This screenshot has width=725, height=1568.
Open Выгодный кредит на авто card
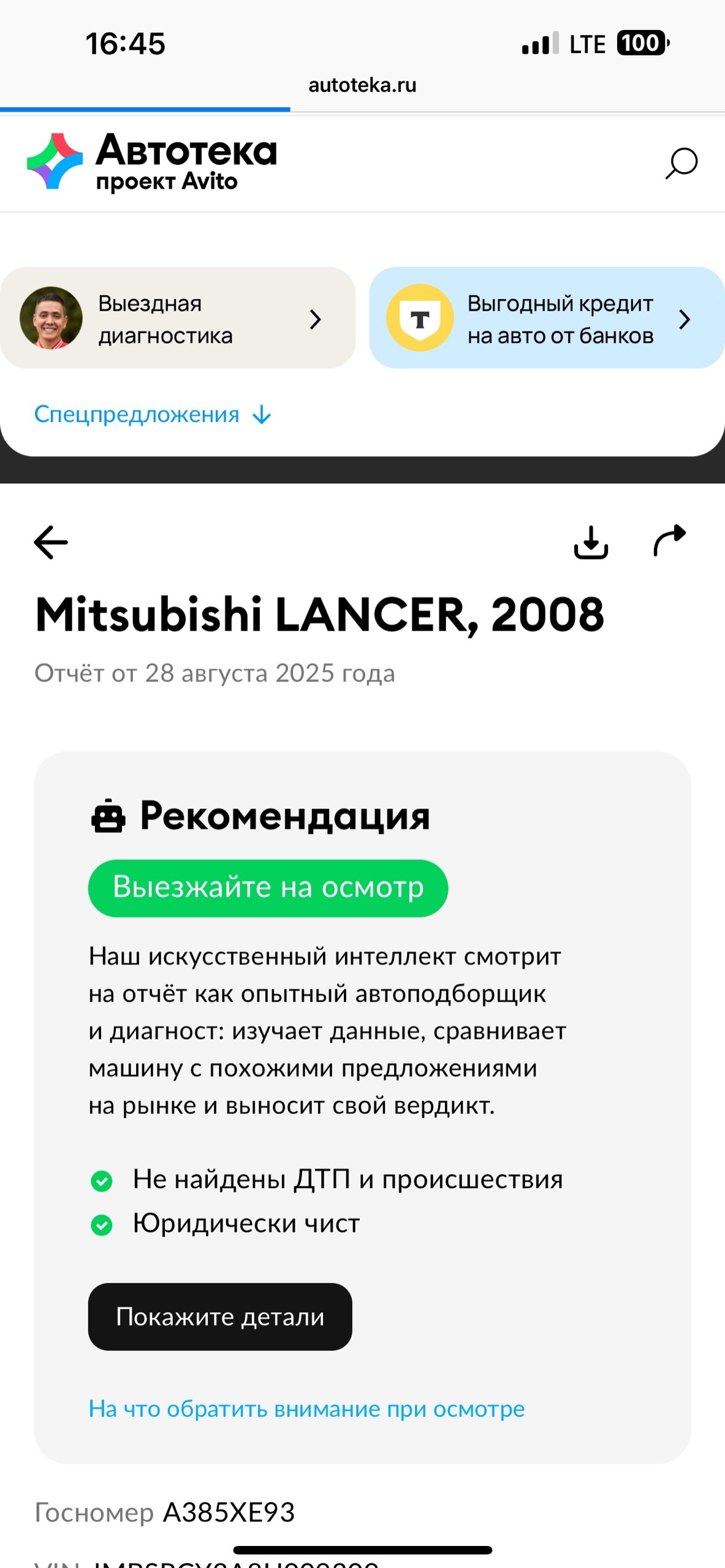pos(547,318)
